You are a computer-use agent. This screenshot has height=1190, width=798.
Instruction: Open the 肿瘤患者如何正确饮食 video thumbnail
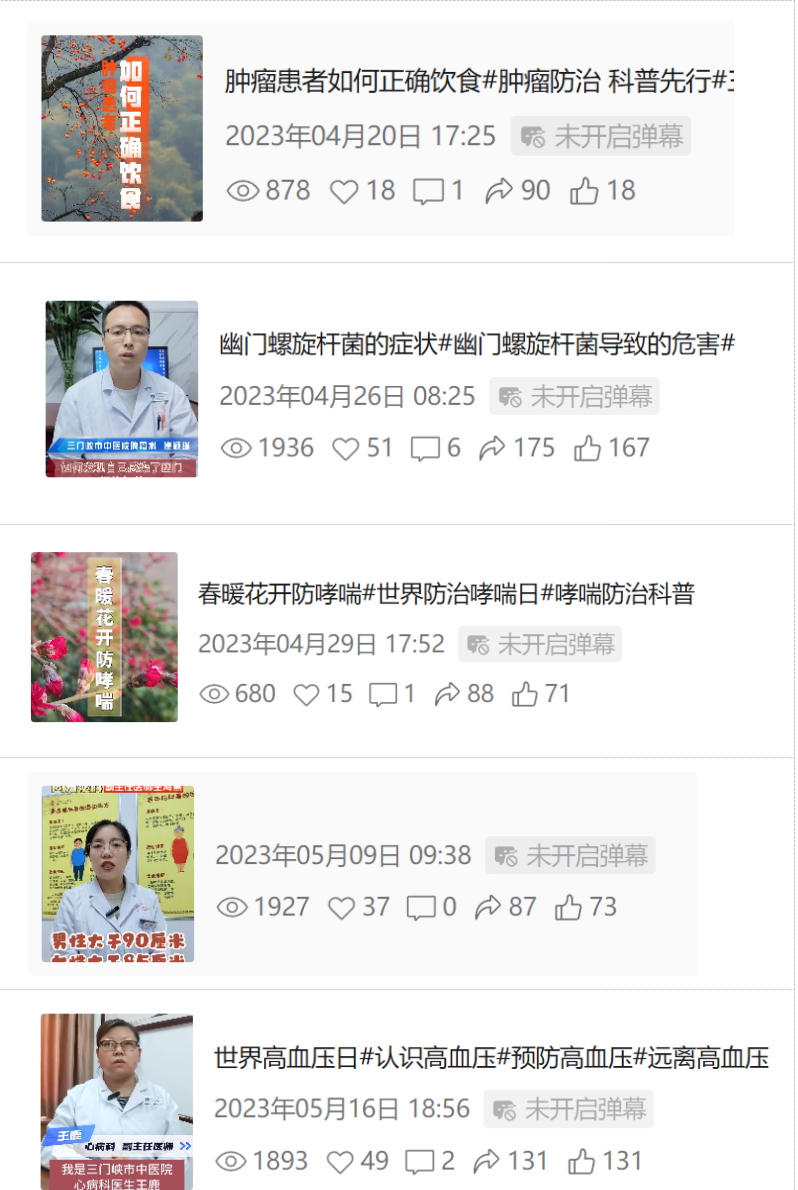121,128
